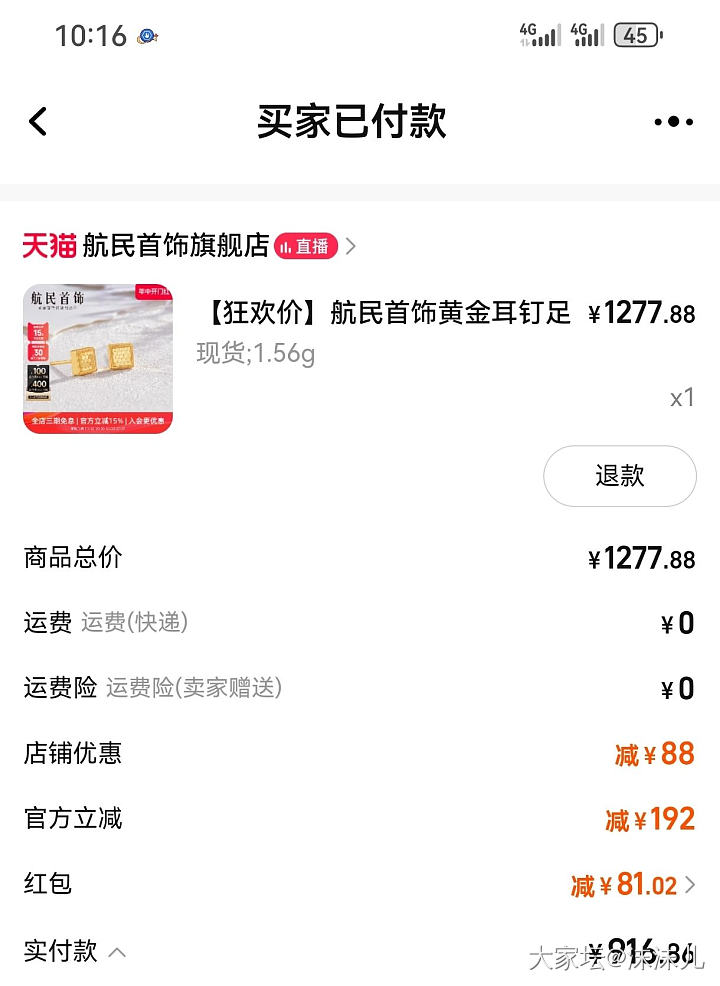The width and height of the screenshot is (720, 986).
Task: Open the 航民首饰旗舰店 store page
Action: click(176, 245)
